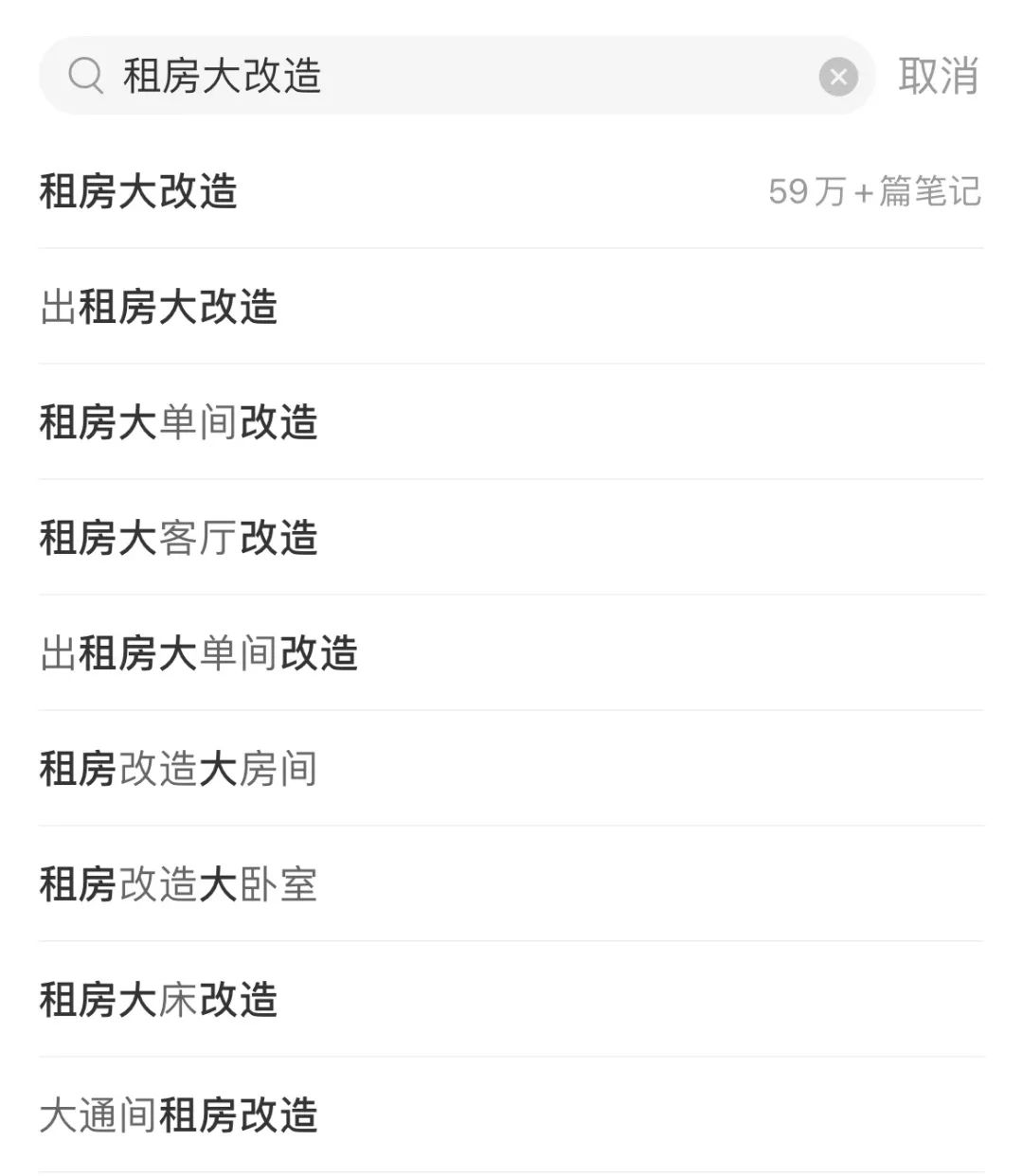Choose the suggestion 出租房大改造
This screenshot has width=1023, height=1176.
pyautogui.click(x=159, y=307)
